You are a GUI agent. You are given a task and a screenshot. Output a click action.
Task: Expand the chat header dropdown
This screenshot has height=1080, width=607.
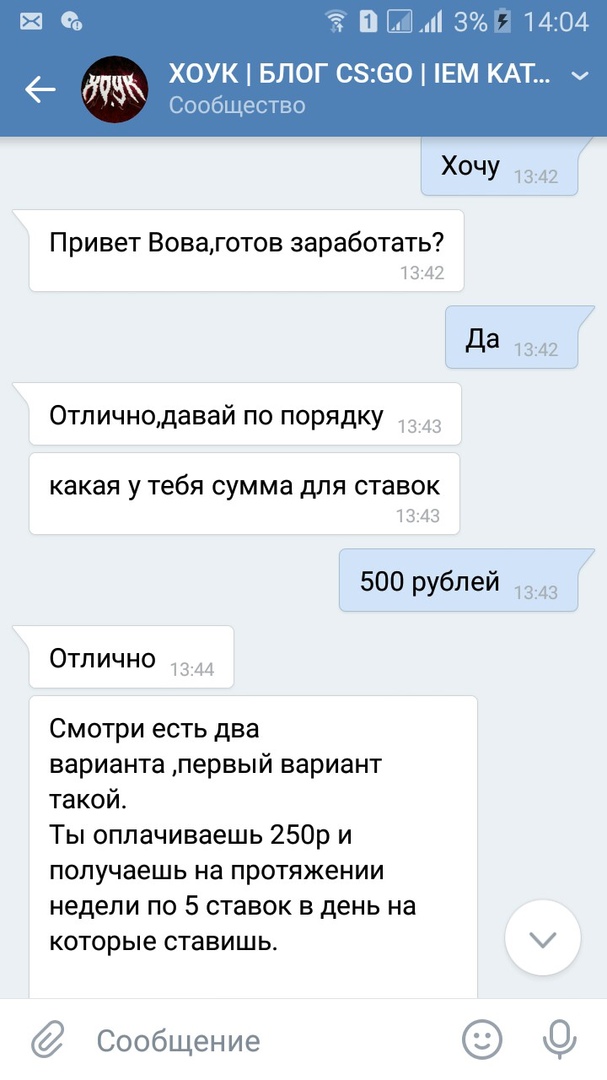[x=578, y=76]
